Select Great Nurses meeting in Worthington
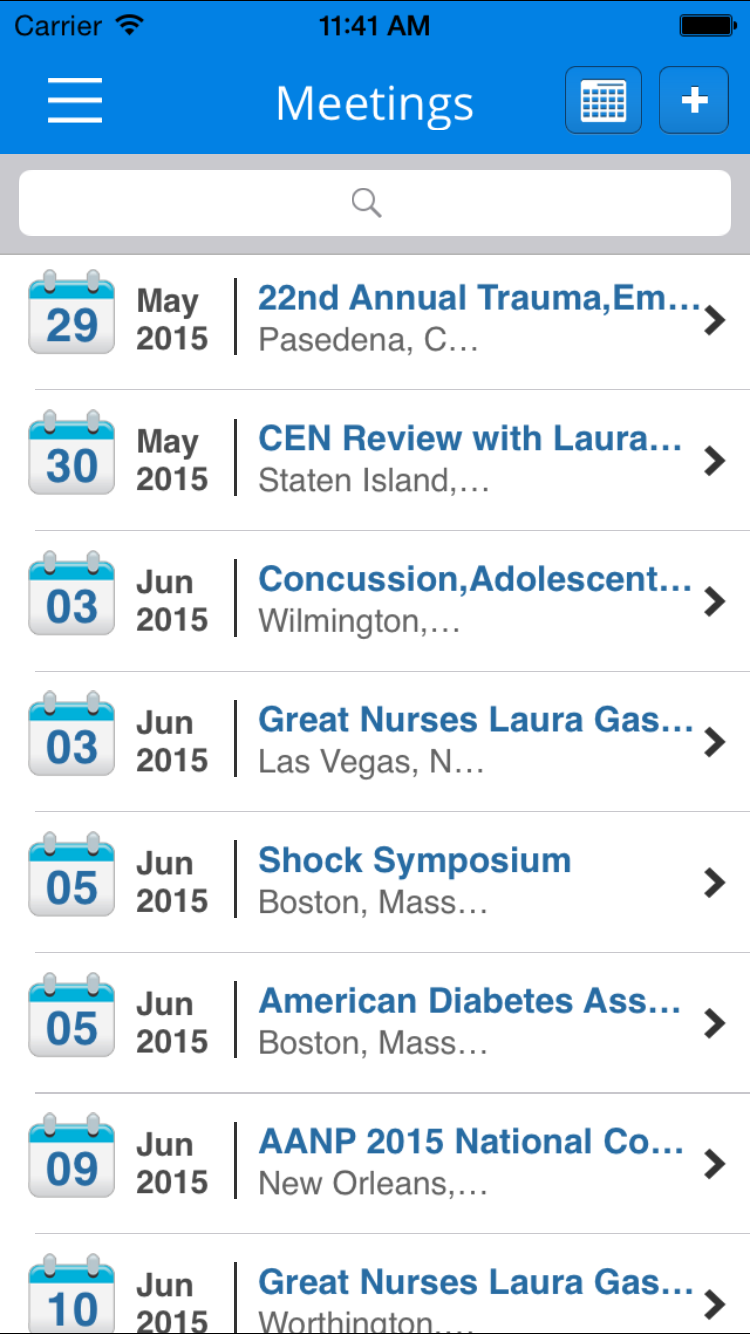 pos(475,1298)
